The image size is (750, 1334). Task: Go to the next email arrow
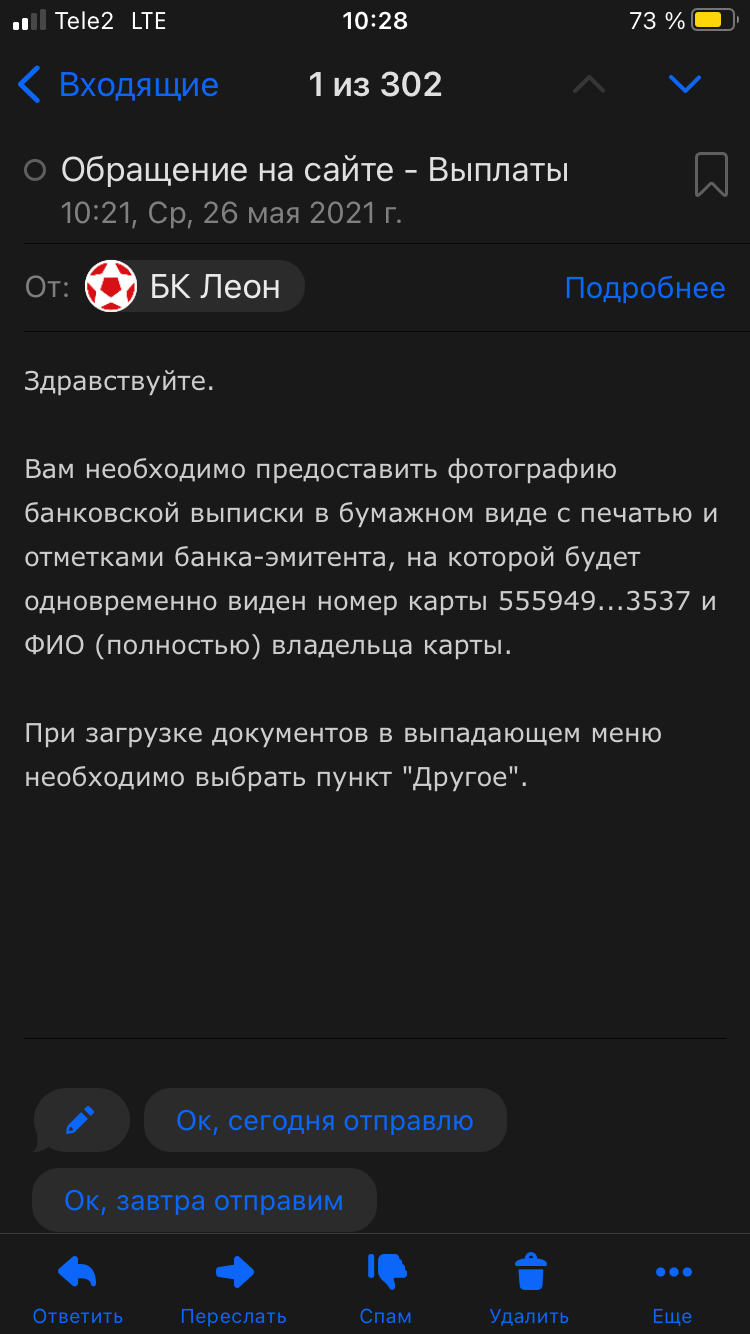tap(685, 84)
